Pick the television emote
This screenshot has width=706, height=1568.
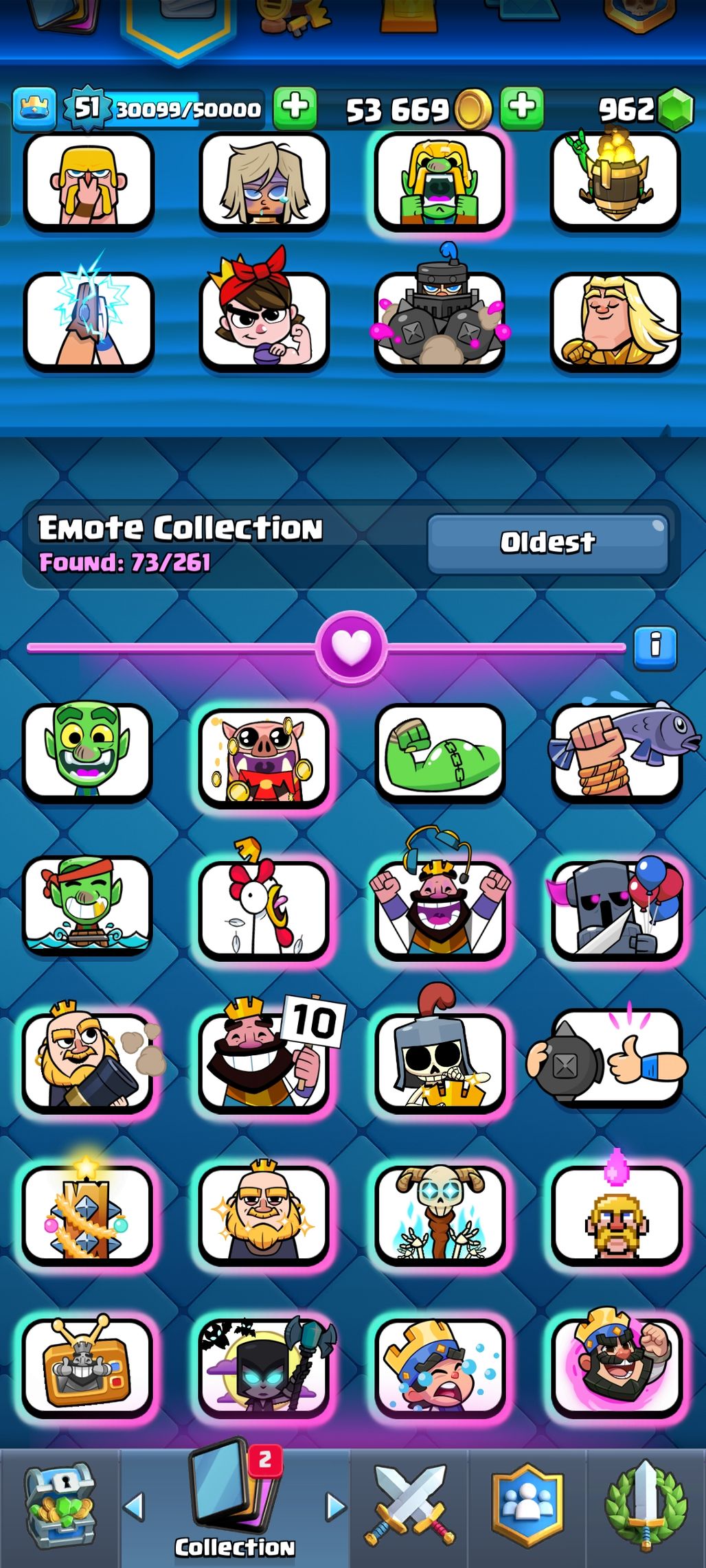click(87, 1368)
